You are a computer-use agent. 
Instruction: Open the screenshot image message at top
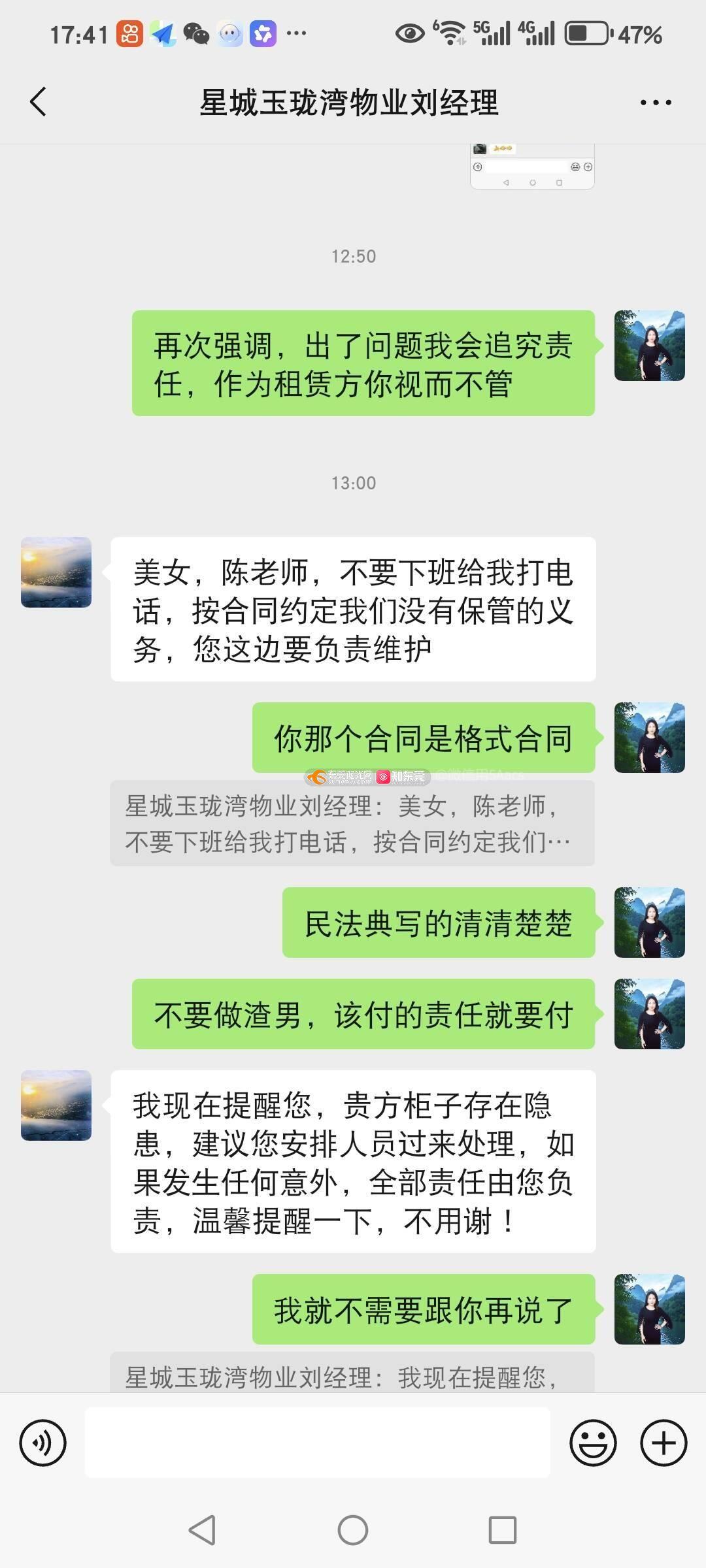click(x=532, y=167)
